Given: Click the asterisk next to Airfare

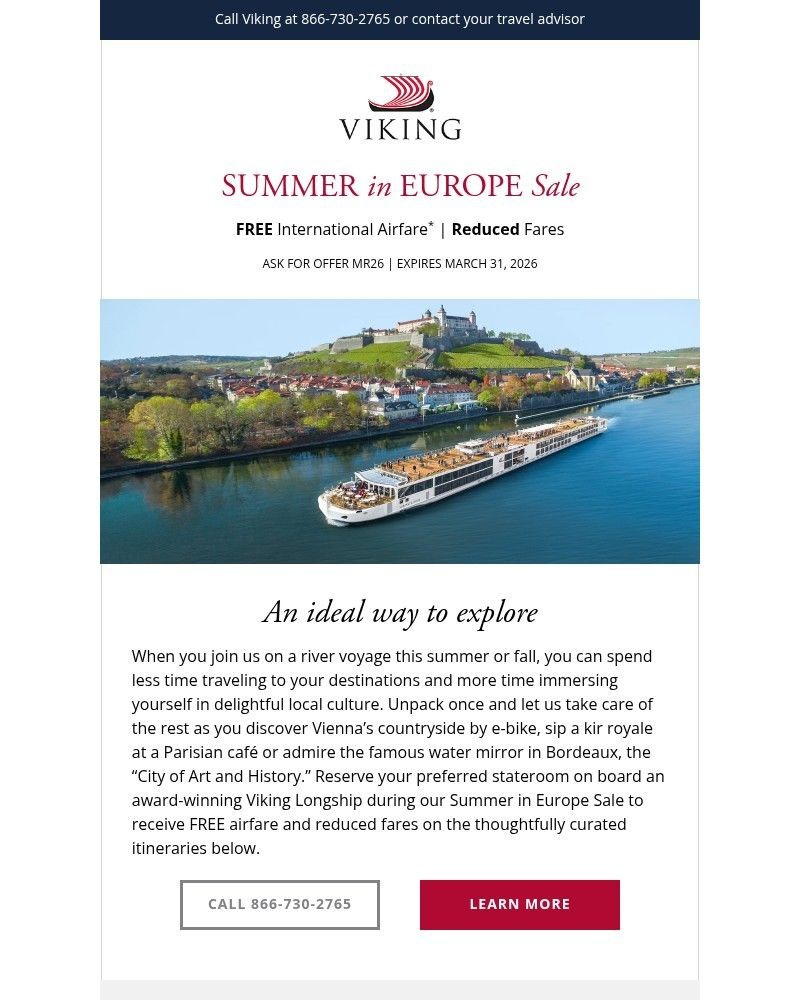Looking at the screenshot, I should pos(432,222).
